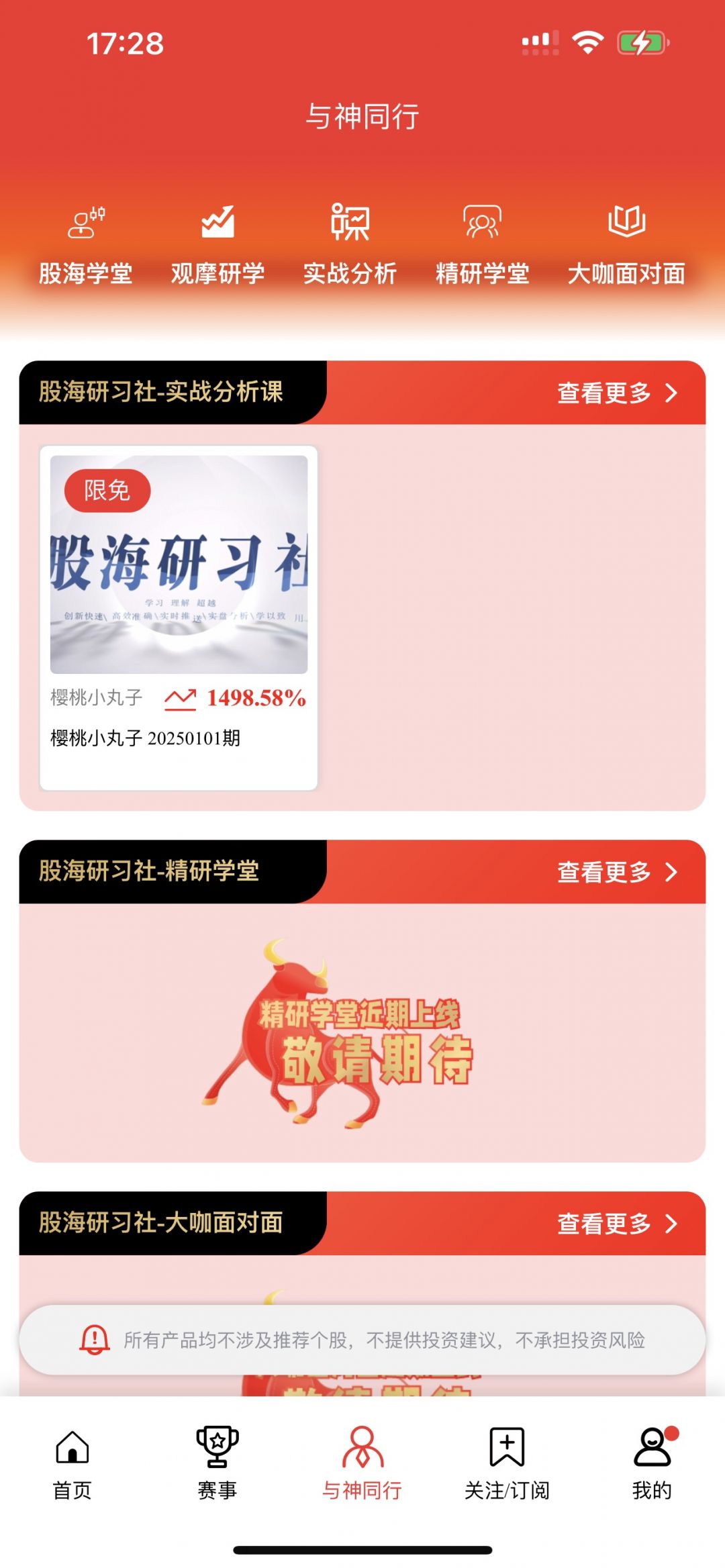Go to the 关注/订阅 tab
Viewport: 725px width, 1568px height.
pyautogui.click(x=507, y=1464)
